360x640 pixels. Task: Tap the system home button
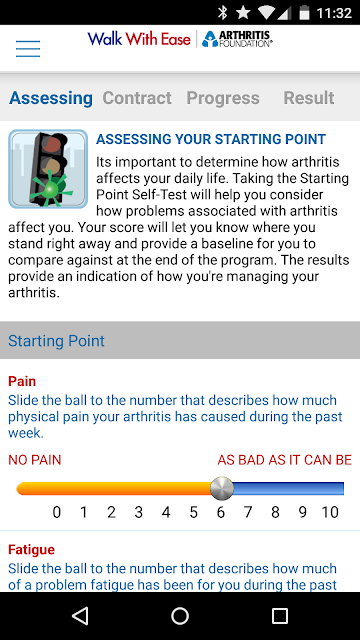click(x=180, y=616)
